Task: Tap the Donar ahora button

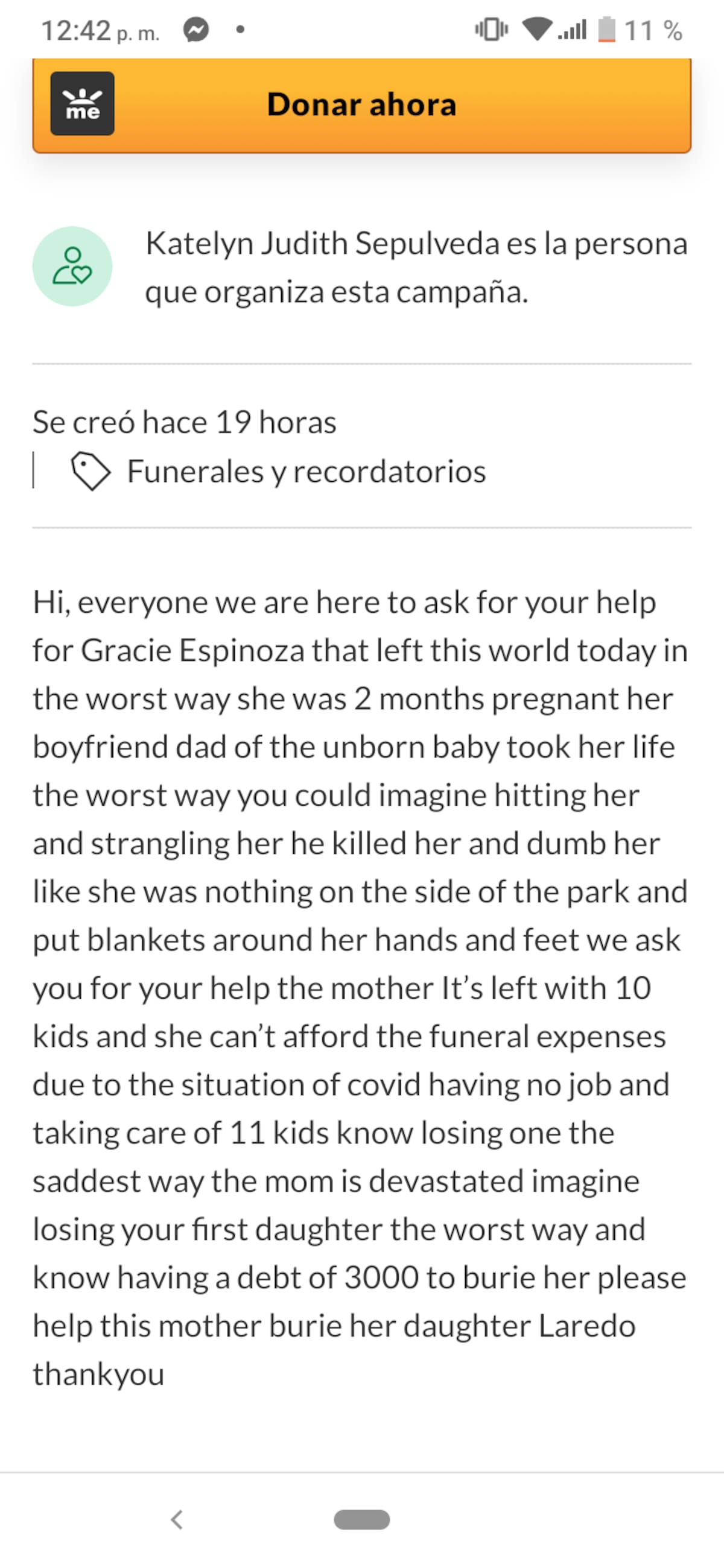Action: click(x=361, y=105)
